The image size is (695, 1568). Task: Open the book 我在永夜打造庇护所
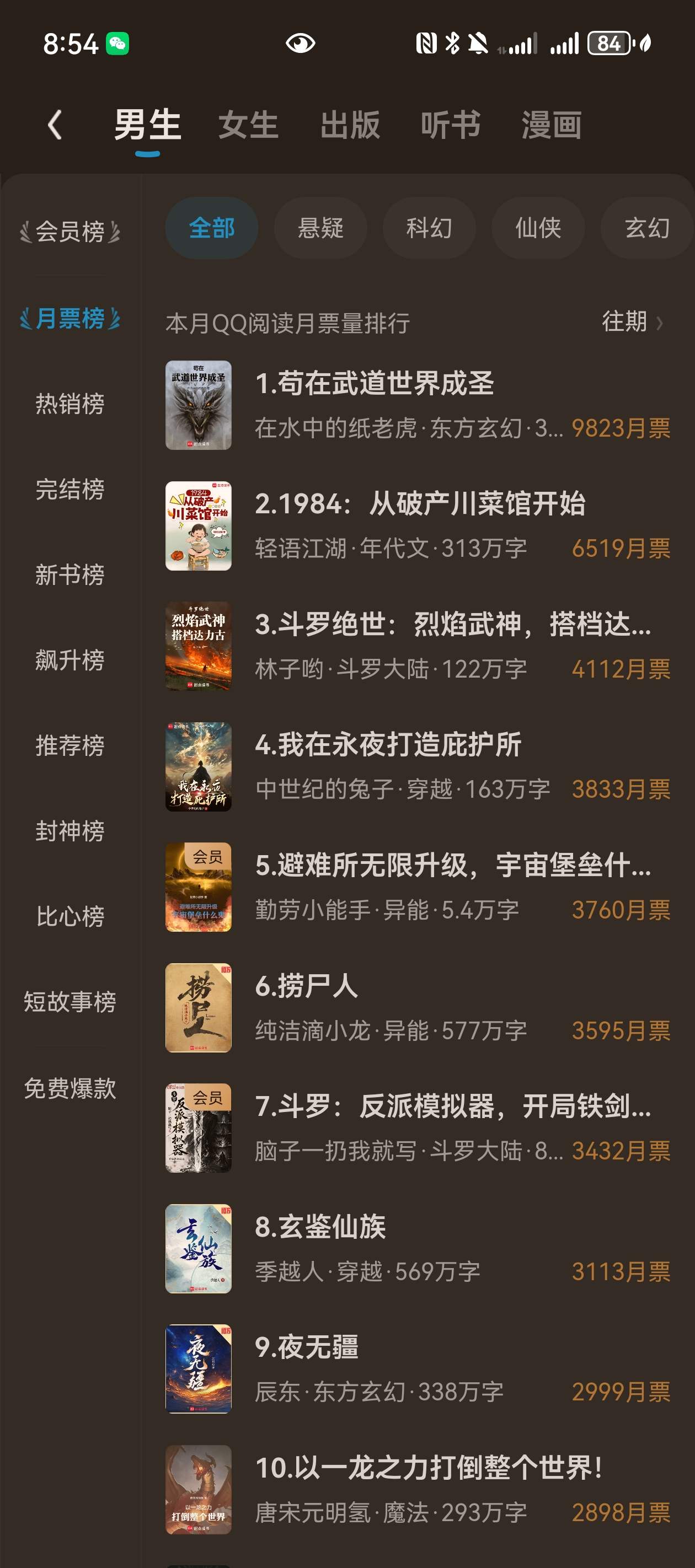(418, 767)
